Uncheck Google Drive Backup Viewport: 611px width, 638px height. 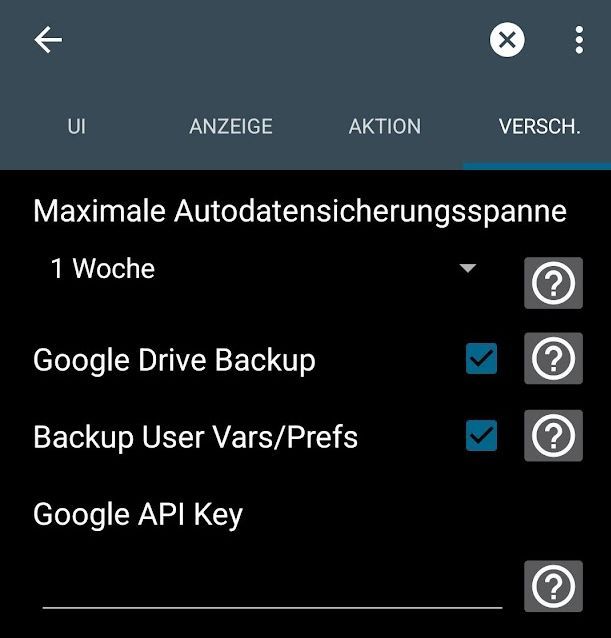point(481,359)
